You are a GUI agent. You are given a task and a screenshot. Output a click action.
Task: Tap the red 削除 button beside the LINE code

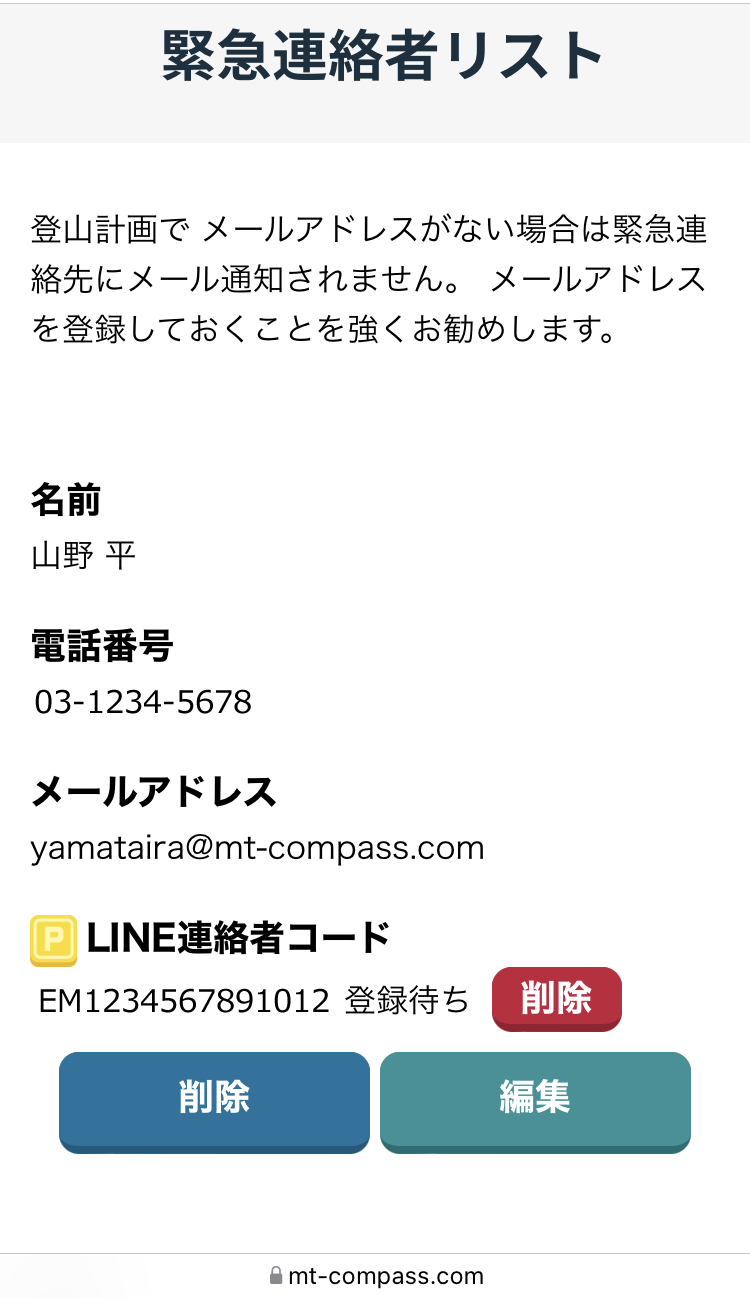coord(557,999)
